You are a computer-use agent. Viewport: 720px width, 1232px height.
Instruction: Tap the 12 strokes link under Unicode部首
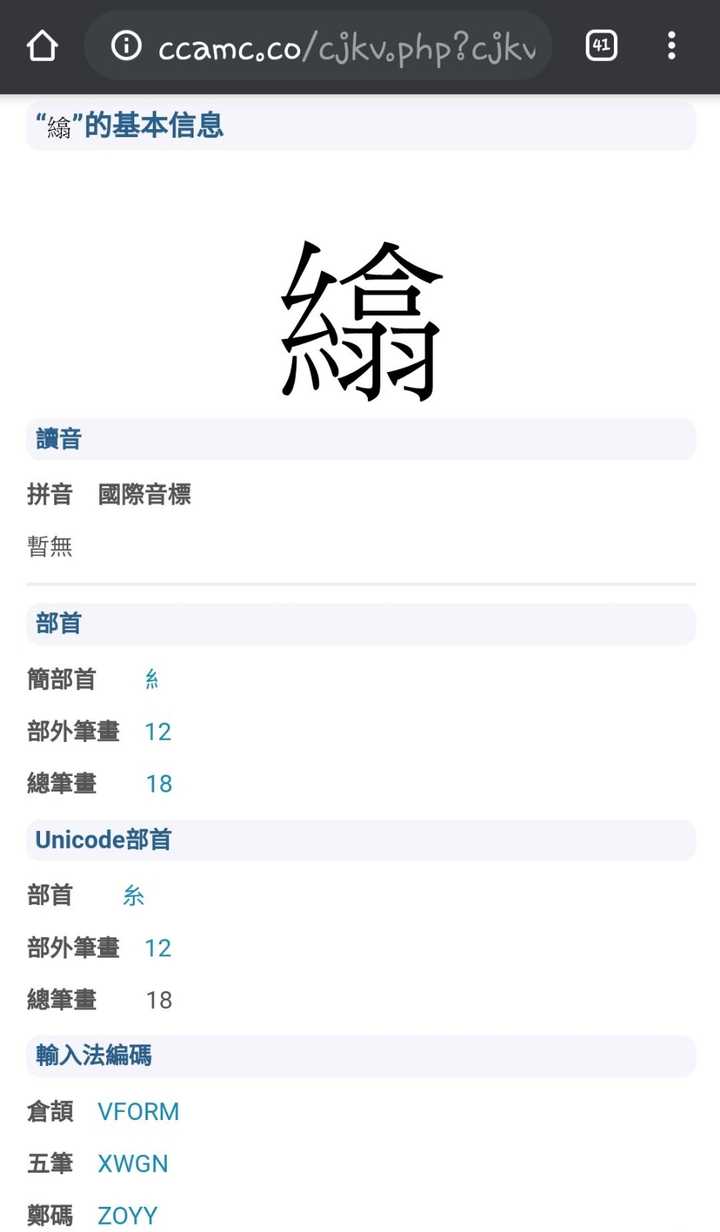(x=158, y=948)
